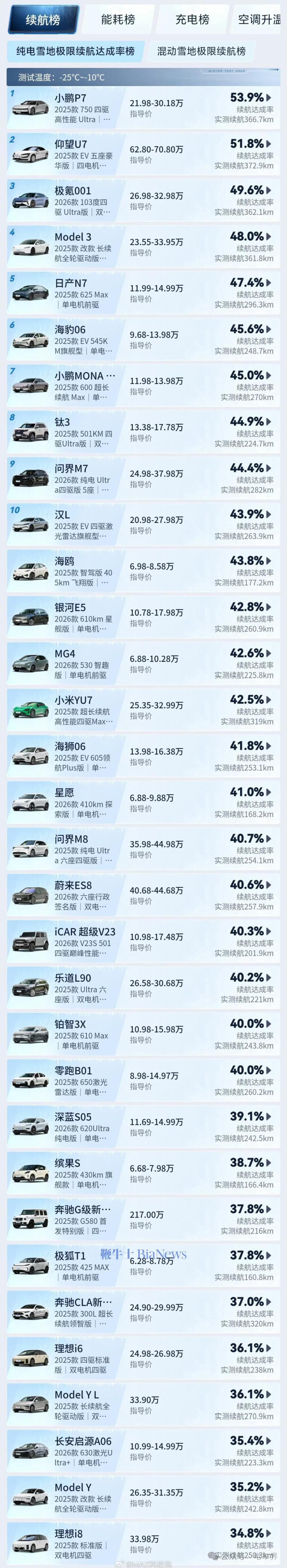The image size is (287, 1568).
Task: Open the 小米YU7 ranking row
Action: (143, 710)
